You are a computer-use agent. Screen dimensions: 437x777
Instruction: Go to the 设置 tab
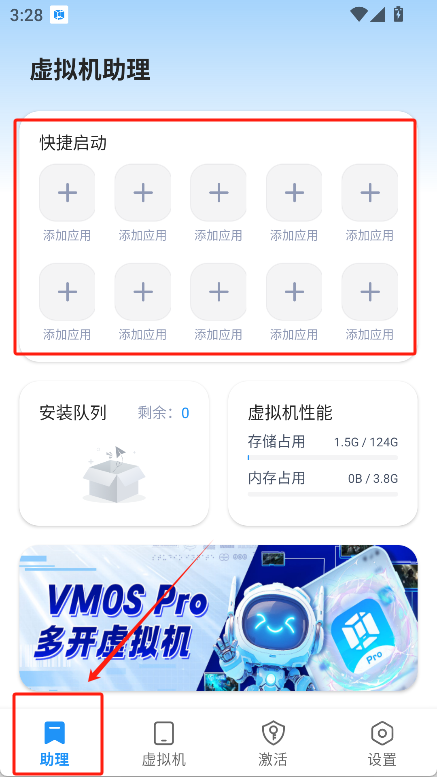click(382, 743)
